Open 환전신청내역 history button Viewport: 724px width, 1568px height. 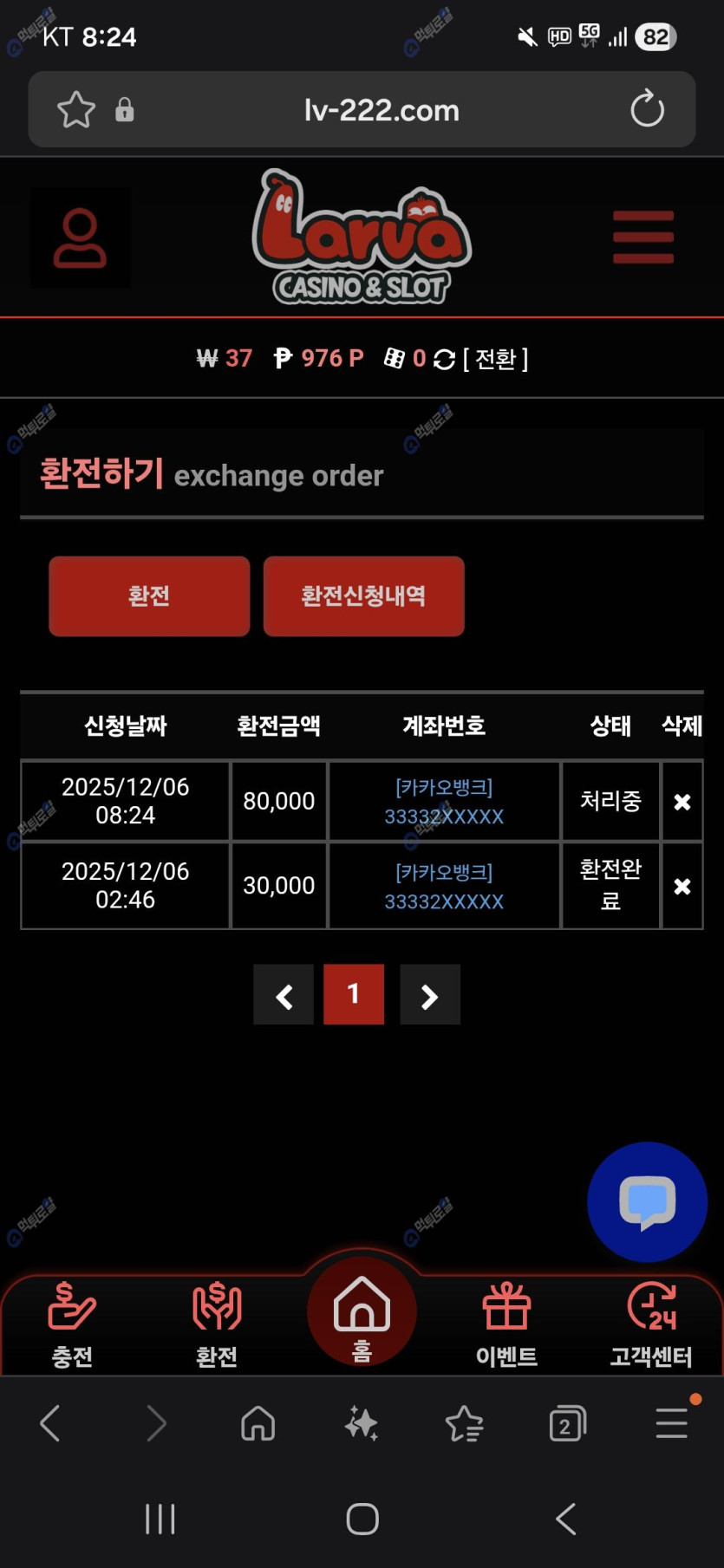coord(363,596)
